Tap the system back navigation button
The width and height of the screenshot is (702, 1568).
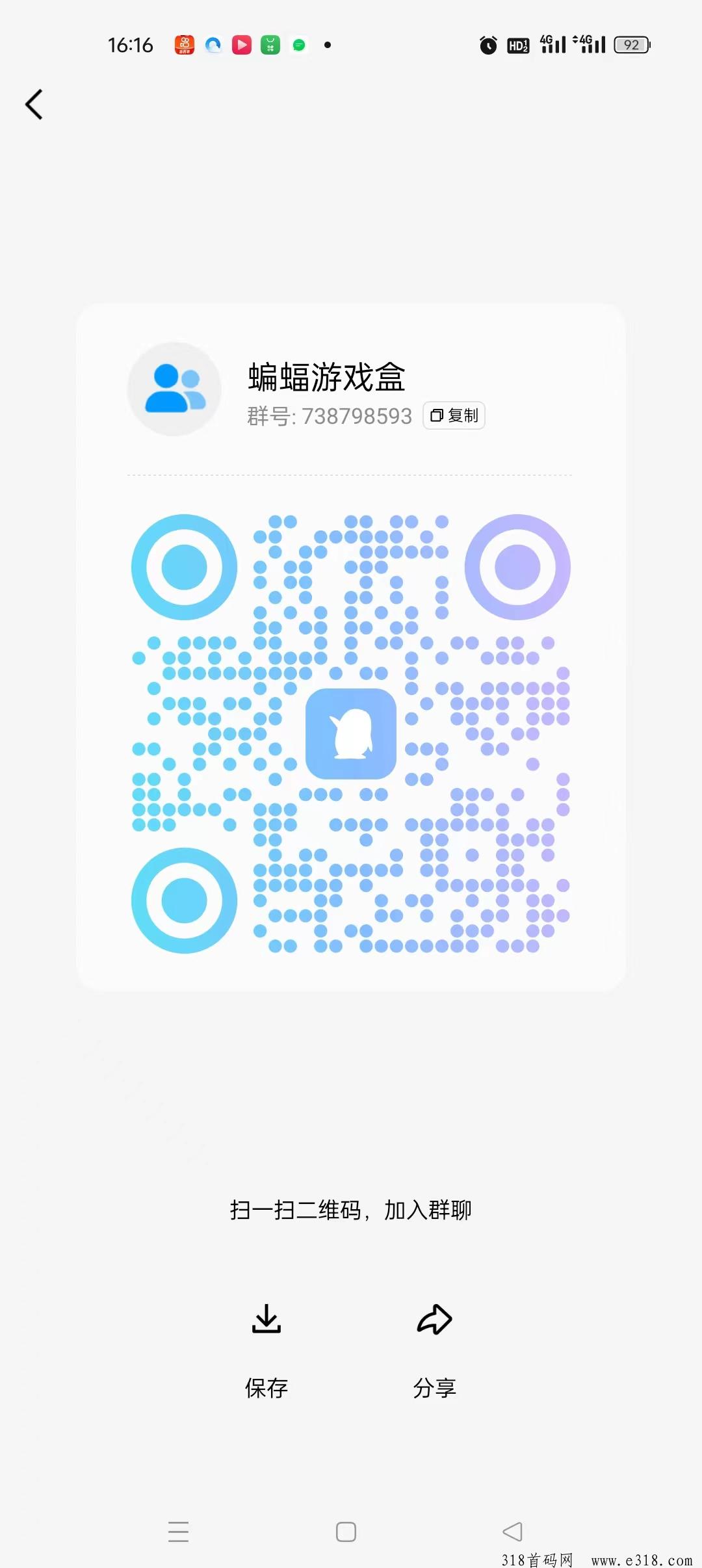point(512,1532)
